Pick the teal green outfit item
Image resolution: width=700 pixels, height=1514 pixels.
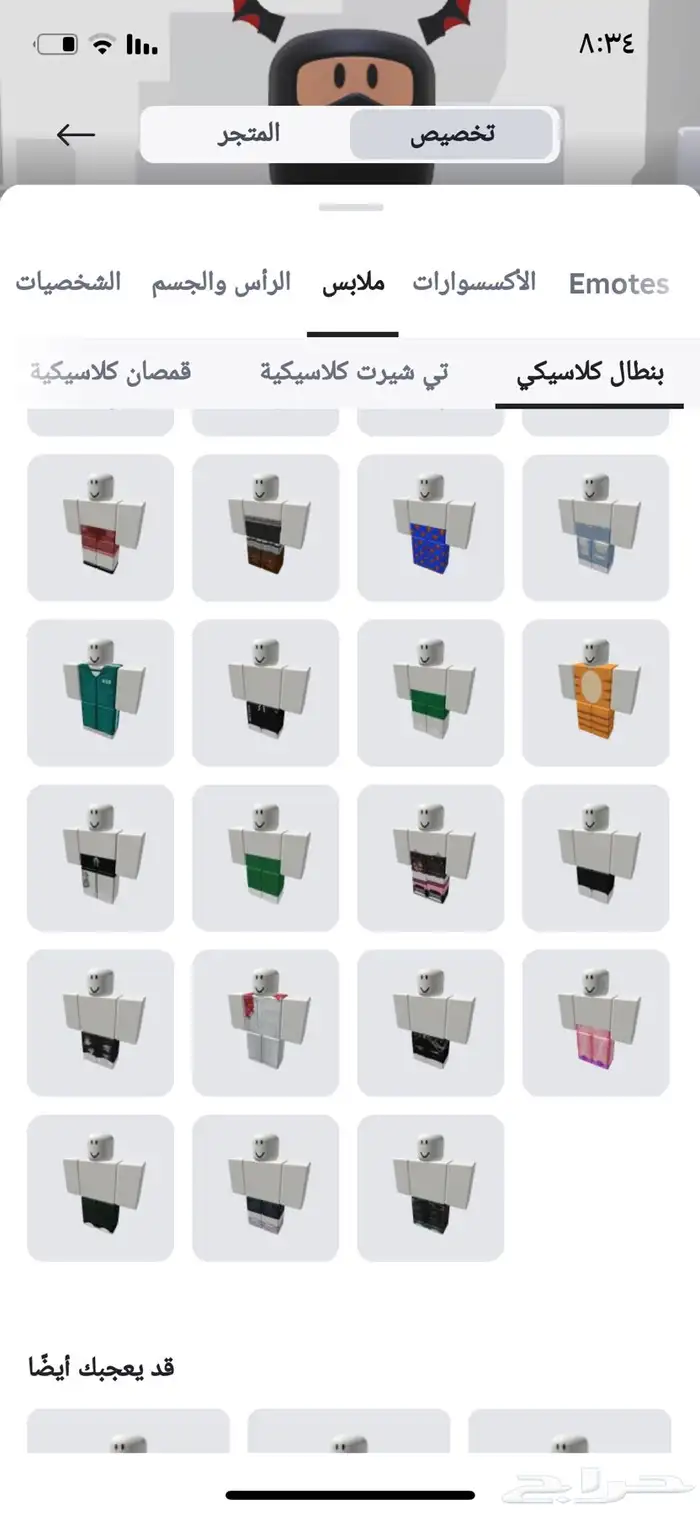(101, 693)
